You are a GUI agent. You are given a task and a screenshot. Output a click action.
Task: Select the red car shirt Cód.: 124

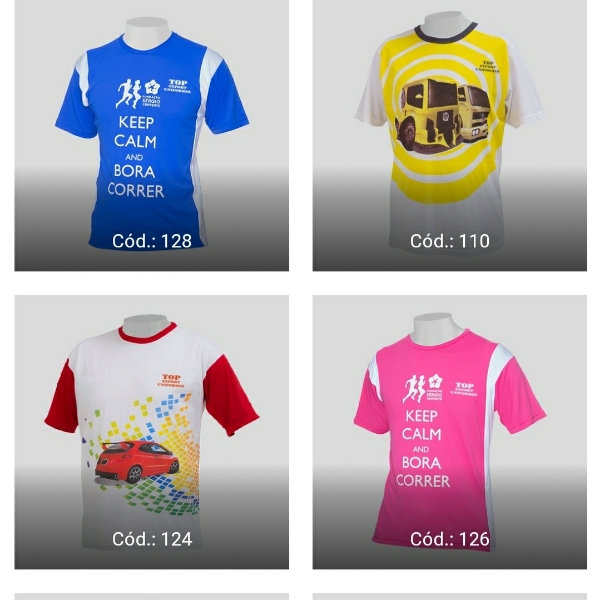152,432
